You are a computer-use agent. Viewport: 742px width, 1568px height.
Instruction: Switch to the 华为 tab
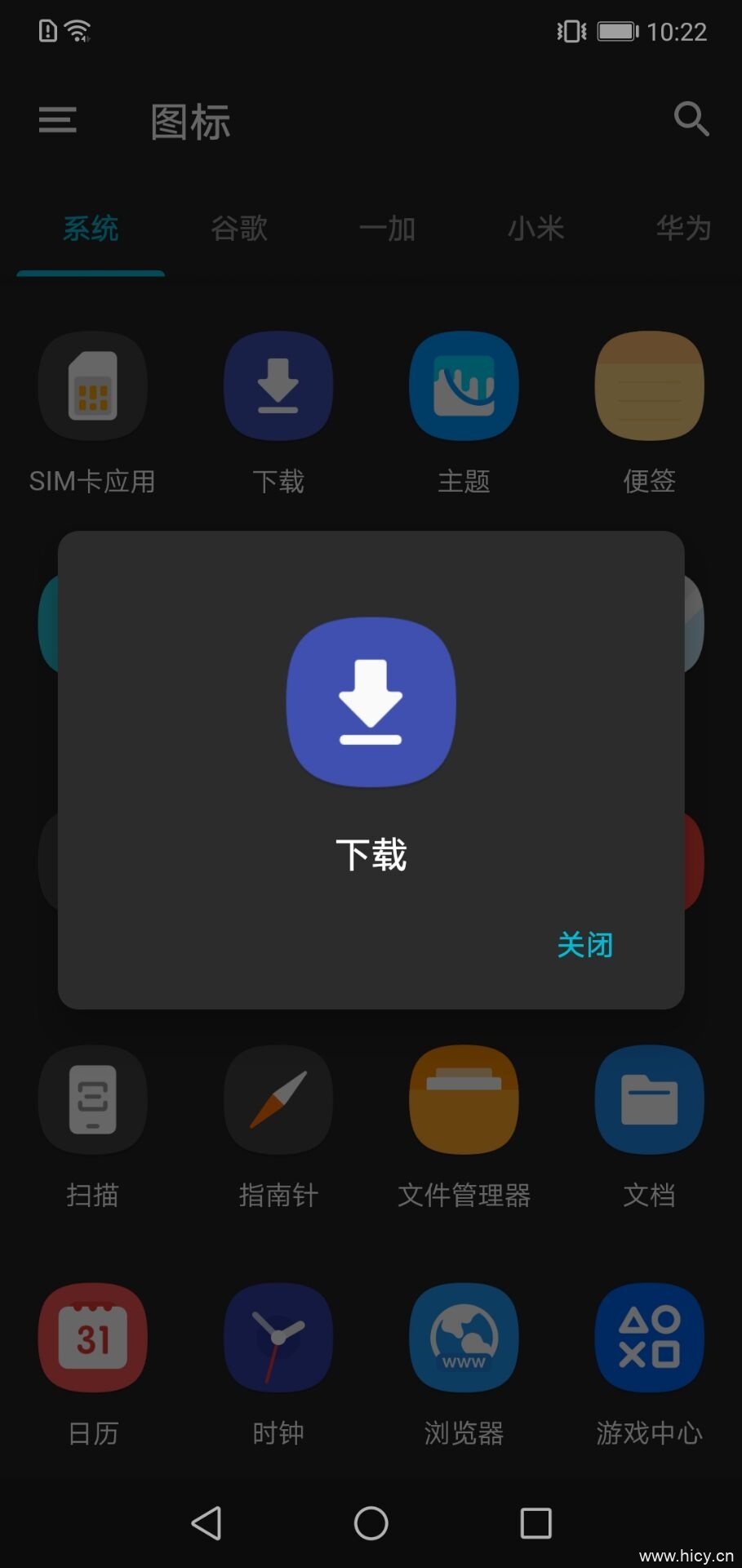[683, 229]
